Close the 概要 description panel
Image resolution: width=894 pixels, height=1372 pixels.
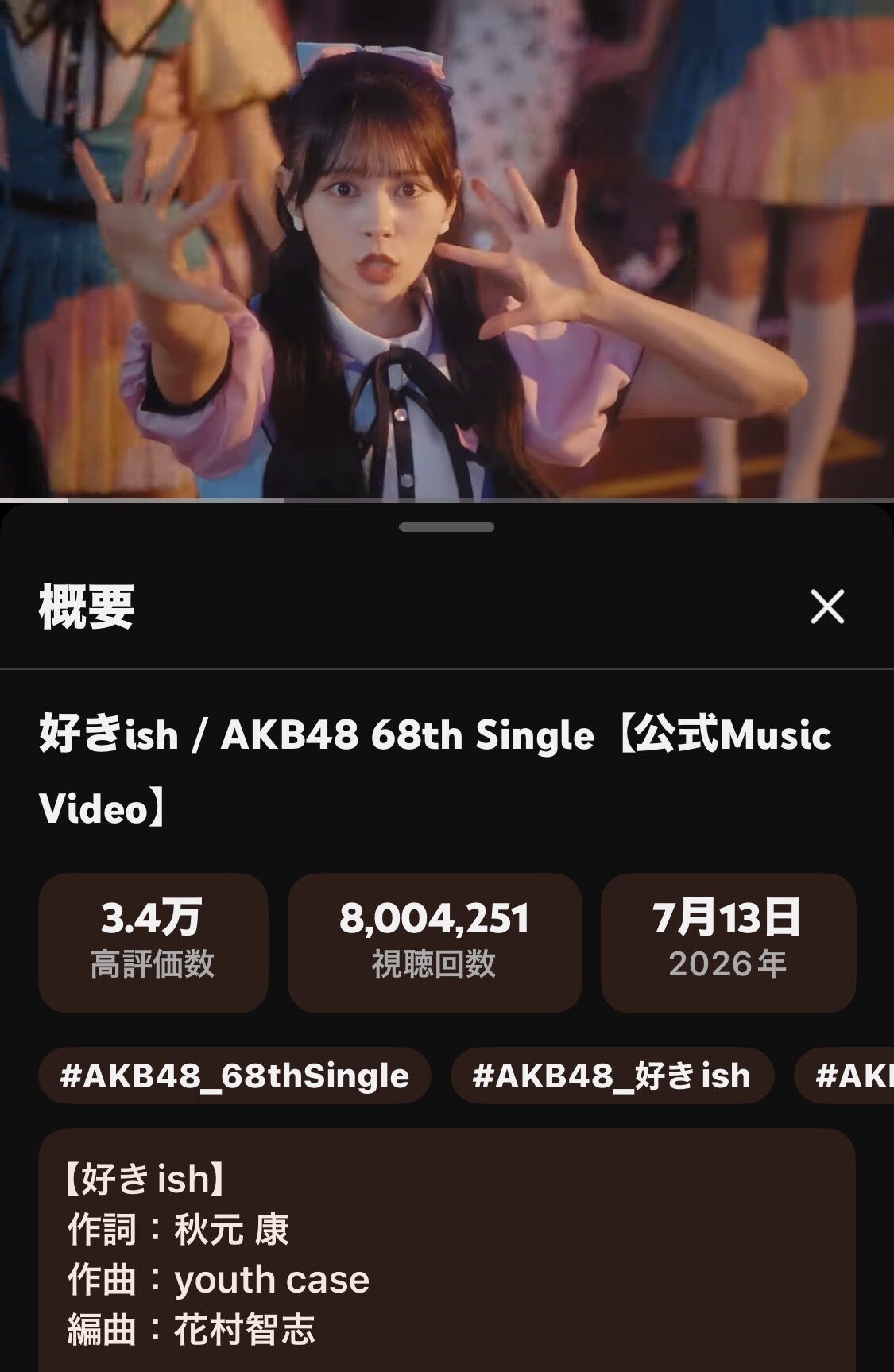(x=827, y=607)
